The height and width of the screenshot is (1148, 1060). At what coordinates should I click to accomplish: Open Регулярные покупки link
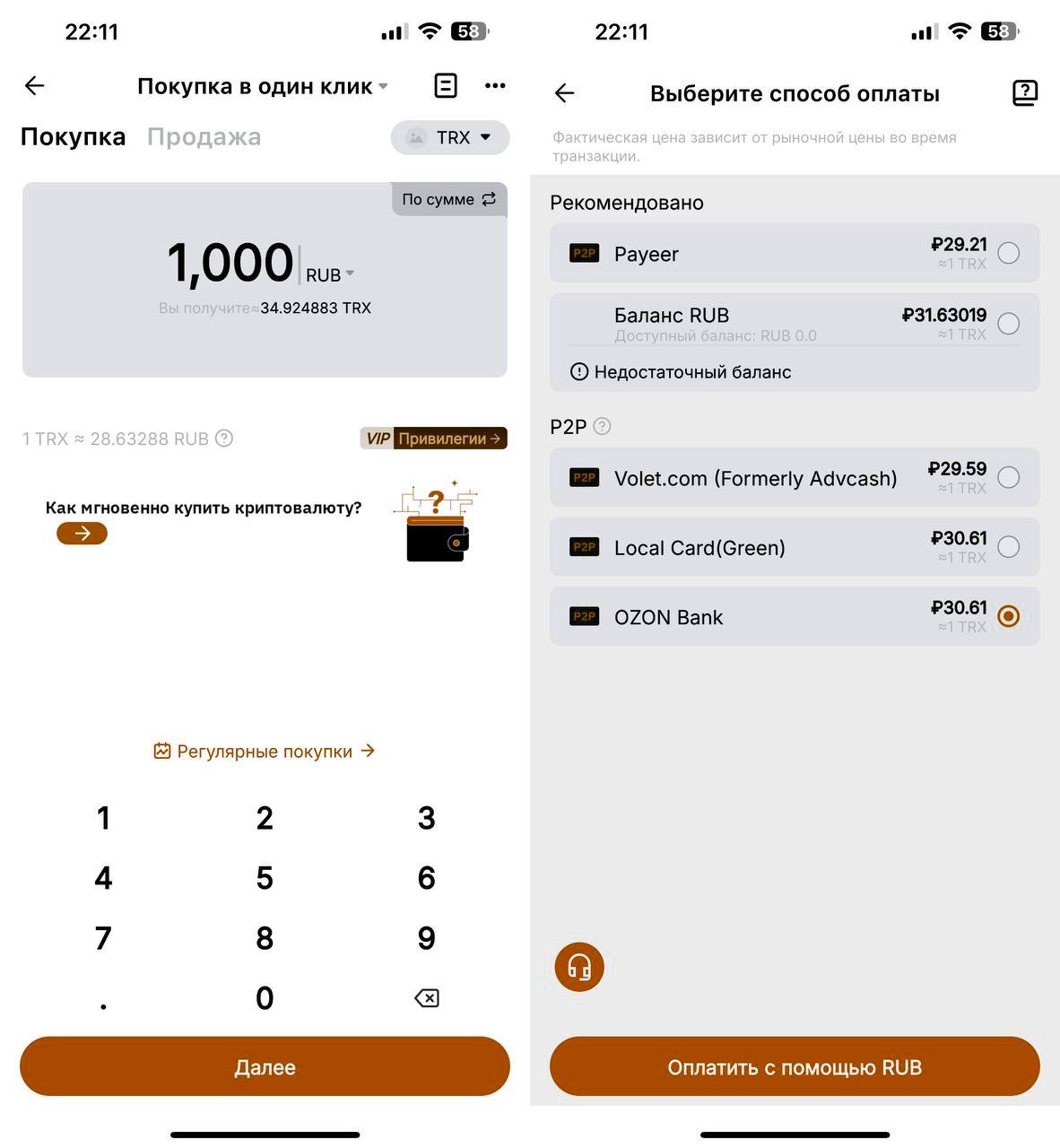click(x=265, y=752)
